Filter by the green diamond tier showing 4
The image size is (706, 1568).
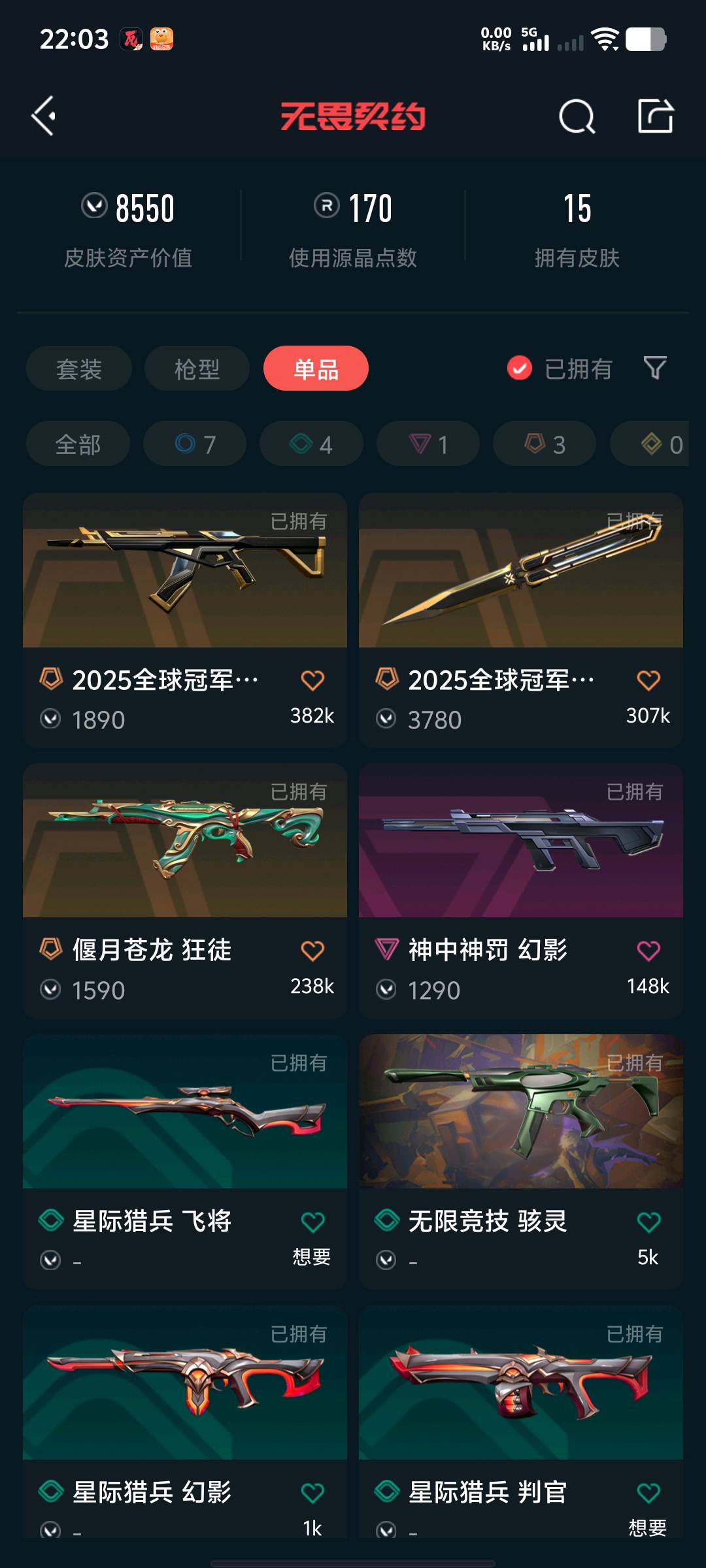pyautogui.click(x=311, y=444)
